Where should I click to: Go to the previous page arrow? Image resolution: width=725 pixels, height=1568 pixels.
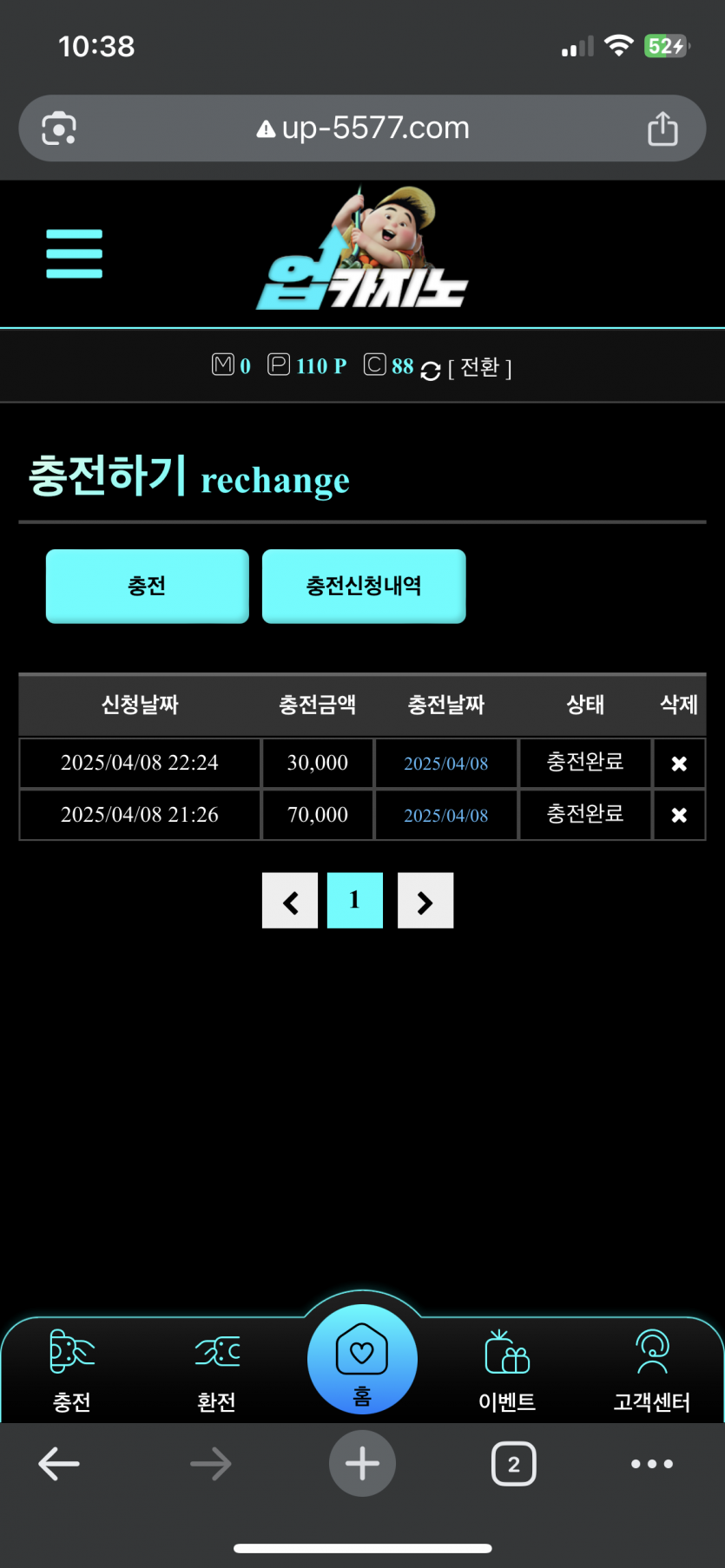point(290,901)
